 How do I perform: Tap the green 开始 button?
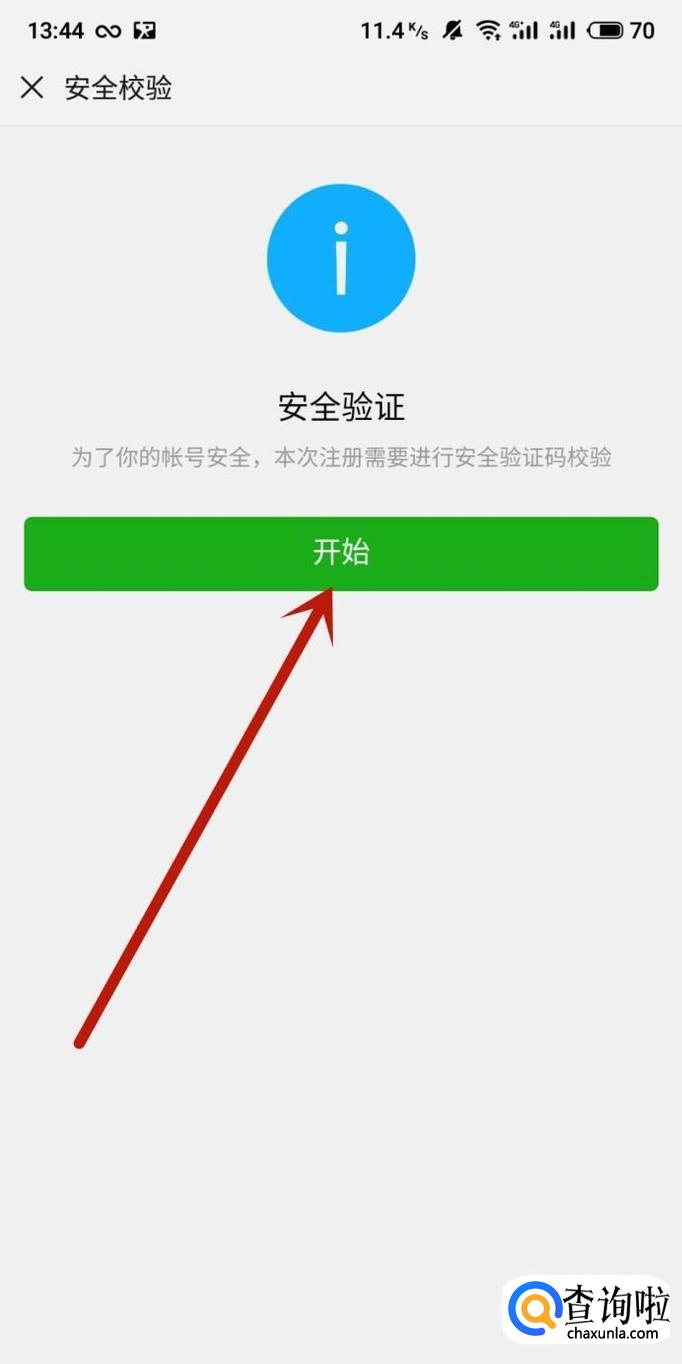341,553
